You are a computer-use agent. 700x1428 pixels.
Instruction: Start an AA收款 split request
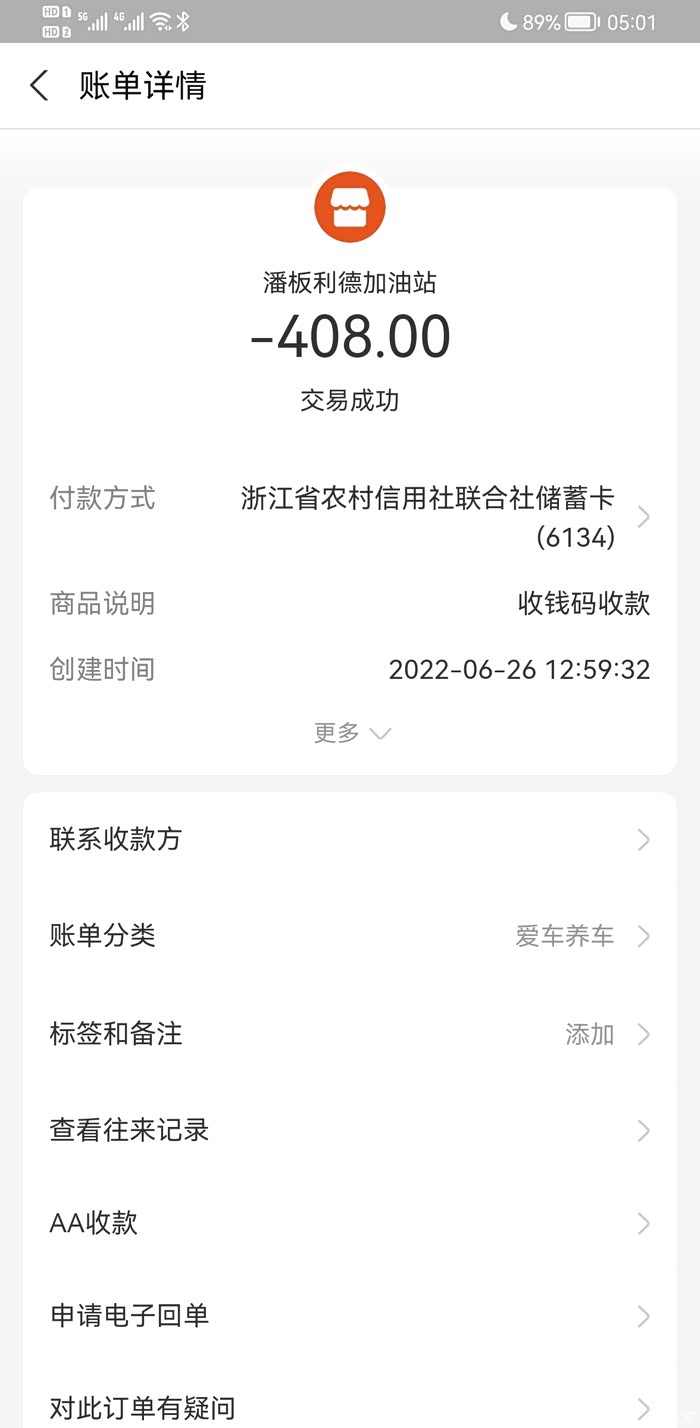click(350, 1223)
